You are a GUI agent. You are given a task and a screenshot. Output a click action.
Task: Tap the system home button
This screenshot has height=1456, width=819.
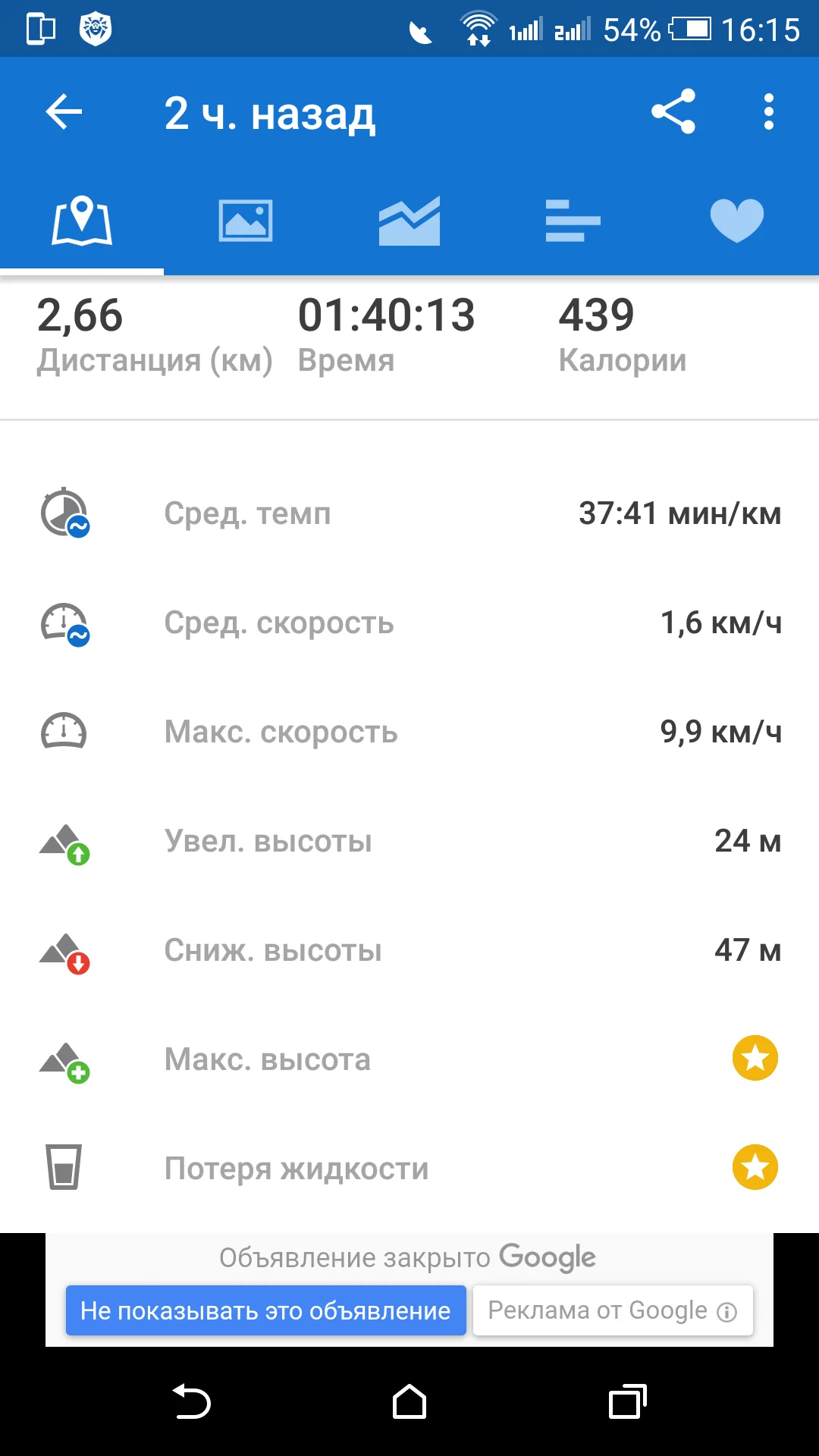tap(409, 1402)
